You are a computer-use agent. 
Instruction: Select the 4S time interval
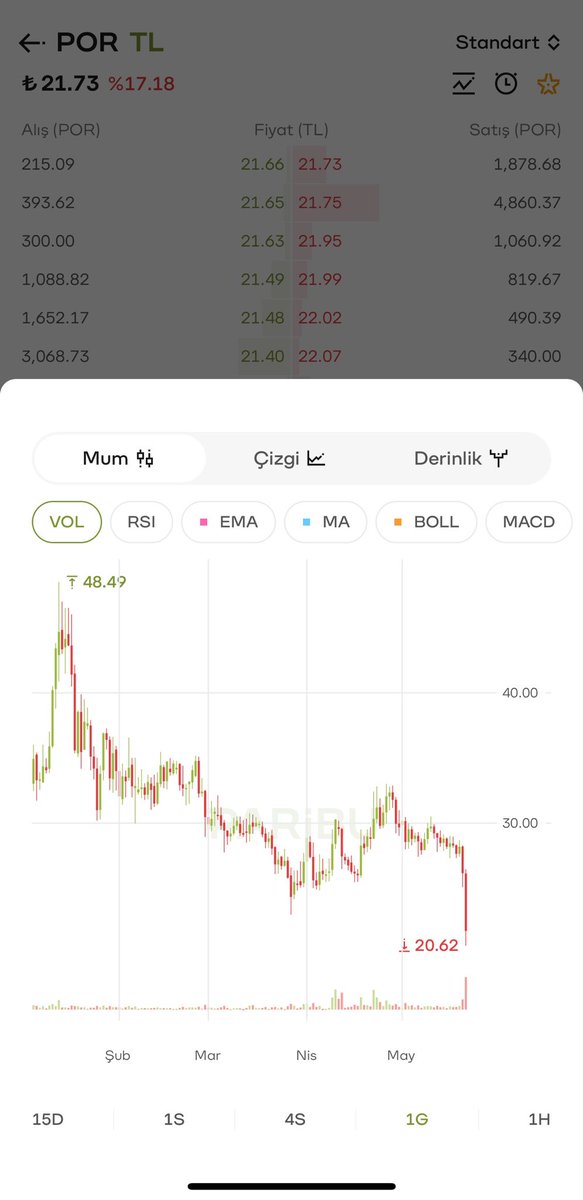[295, 1119]
